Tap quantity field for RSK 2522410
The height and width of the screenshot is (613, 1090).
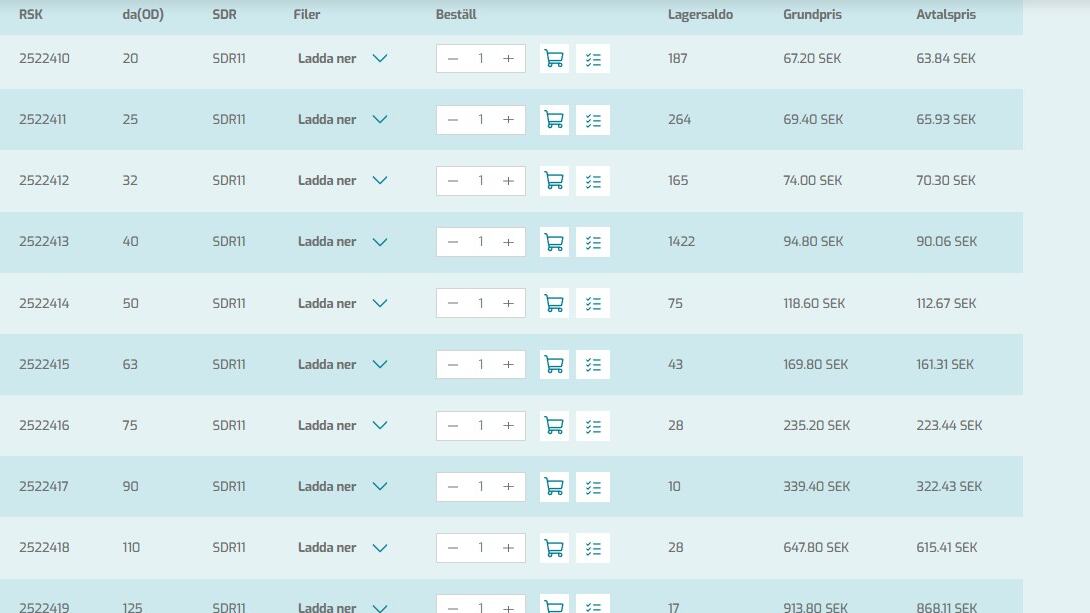pyautogui.click(x=481, y=59)
